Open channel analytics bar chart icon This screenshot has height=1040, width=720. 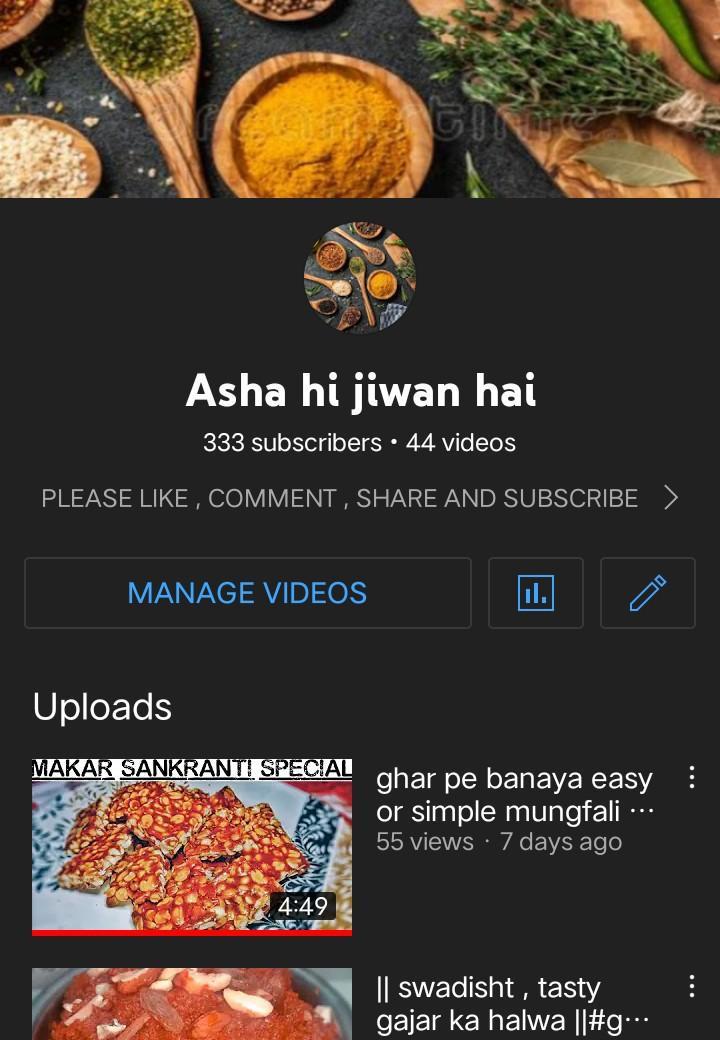[x=535, y=593]
